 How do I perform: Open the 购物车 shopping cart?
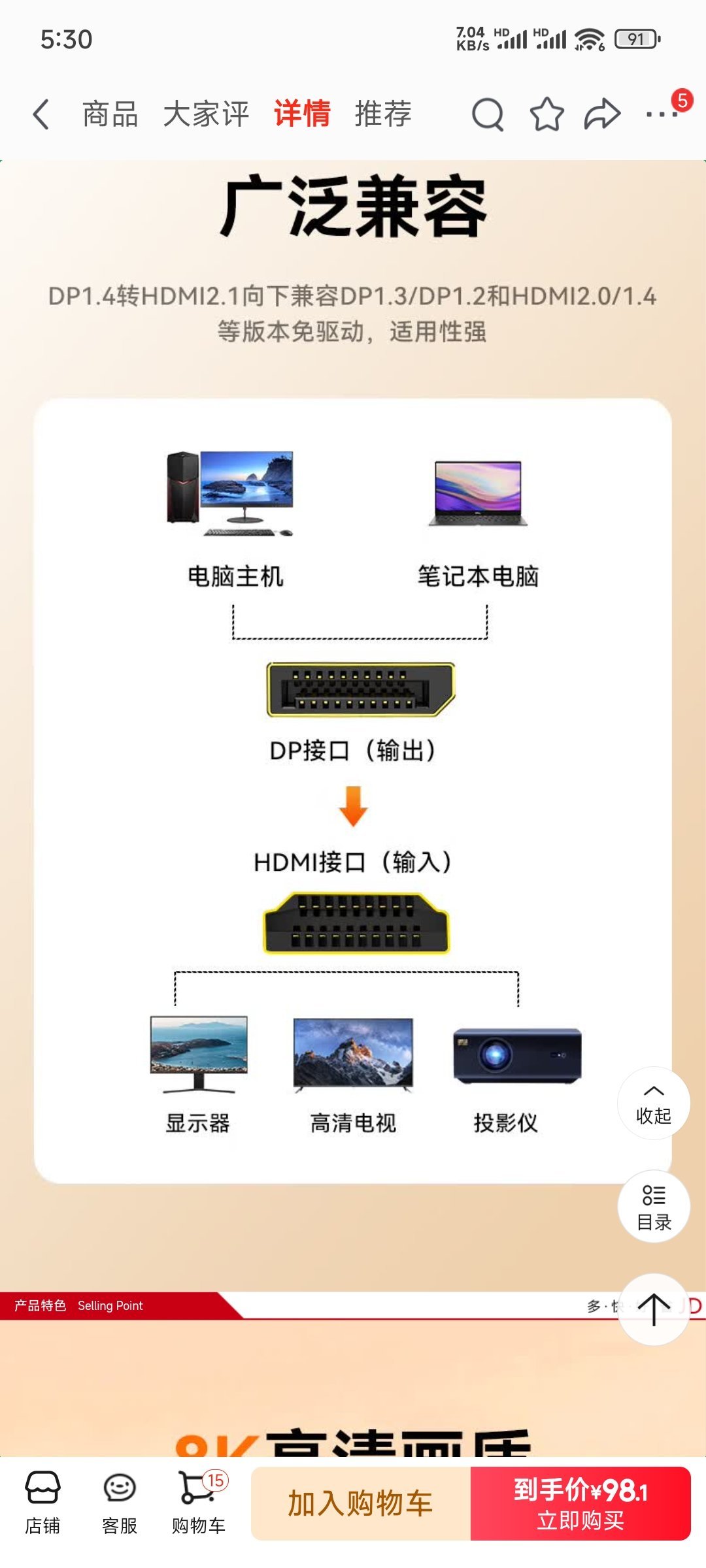(199, 1503)
